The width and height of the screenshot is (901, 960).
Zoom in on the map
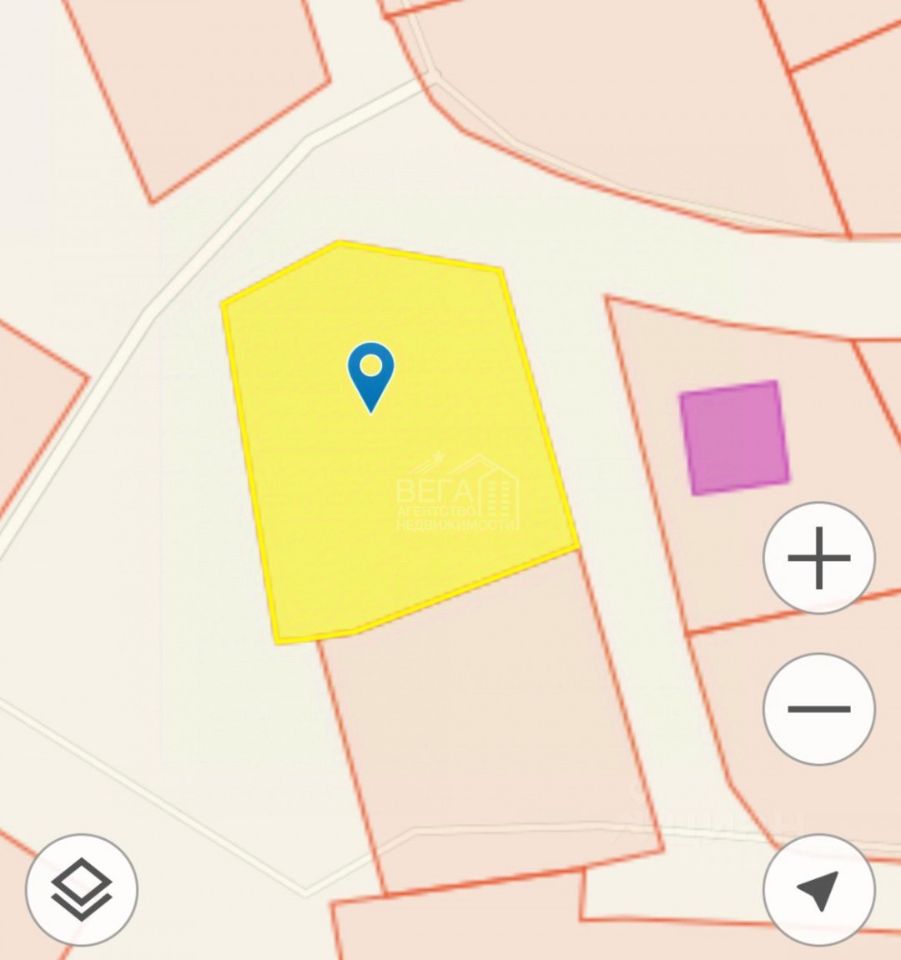click(x=819, y=558)
